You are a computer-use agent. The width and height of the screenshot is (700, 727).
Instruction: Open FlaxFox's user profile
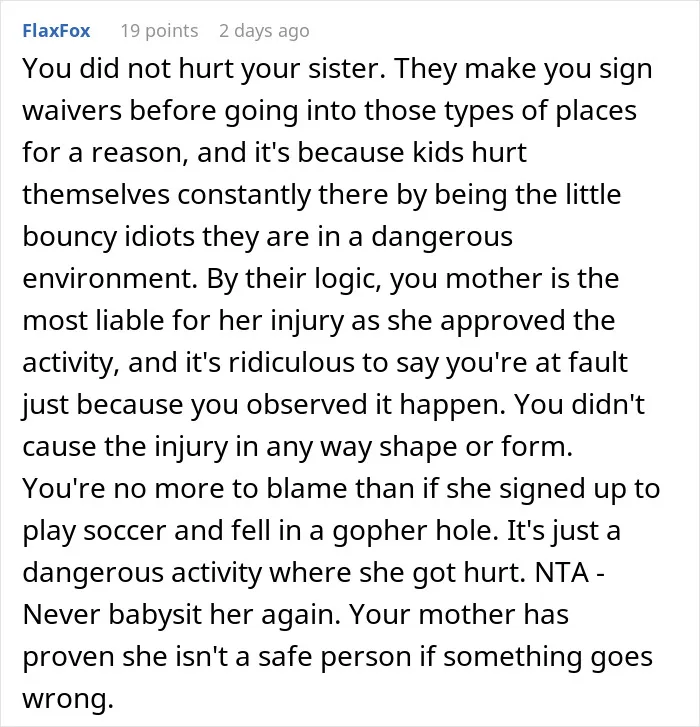(56, 31)
